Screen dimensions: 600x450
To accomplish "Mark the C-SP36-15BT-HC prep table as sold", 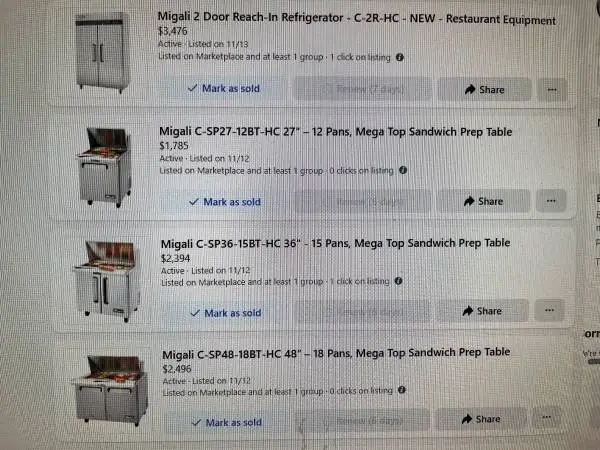I will 224,312.
